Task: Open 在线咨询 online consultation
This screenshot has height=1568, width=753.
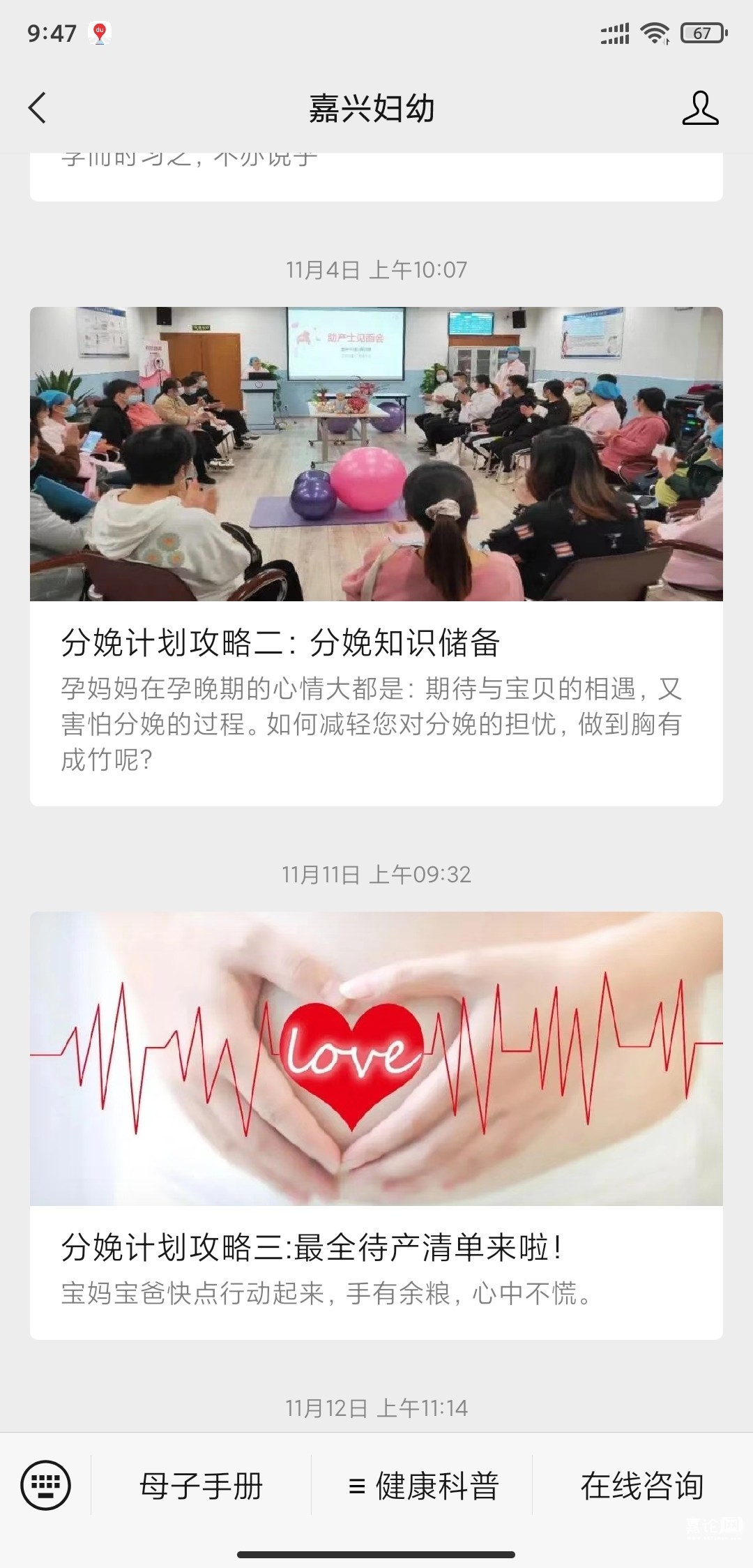Action: 642,1486
